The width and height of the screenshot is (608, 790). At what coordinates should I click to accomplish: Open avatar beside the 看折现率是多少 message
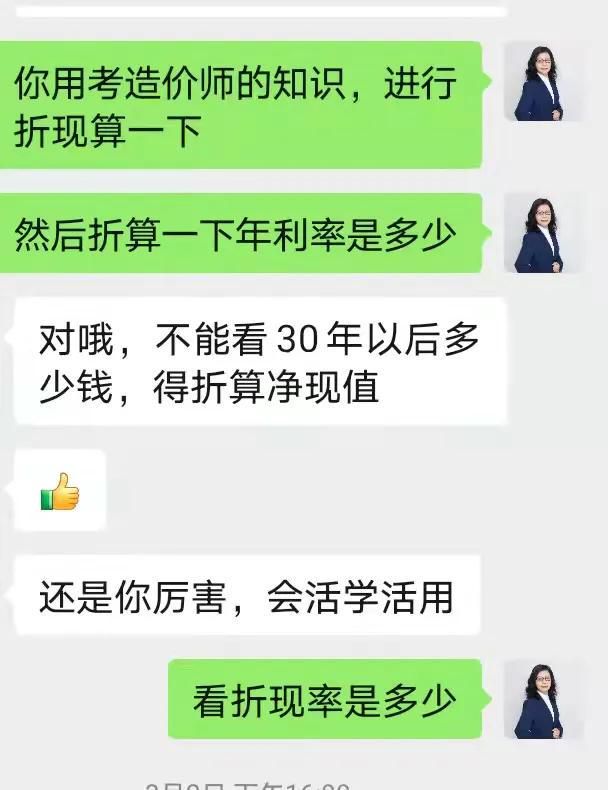(x=540, y=700)
